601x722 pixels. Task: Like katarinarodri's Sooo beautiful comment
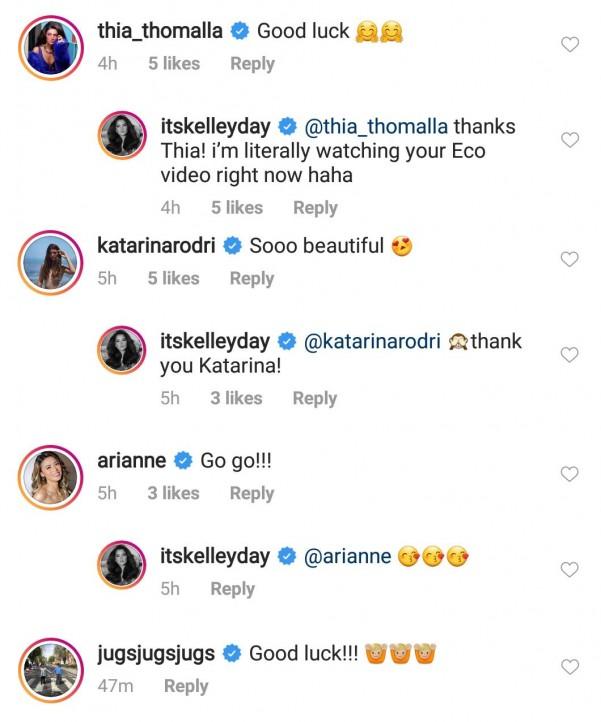click(x=570, y=259)
